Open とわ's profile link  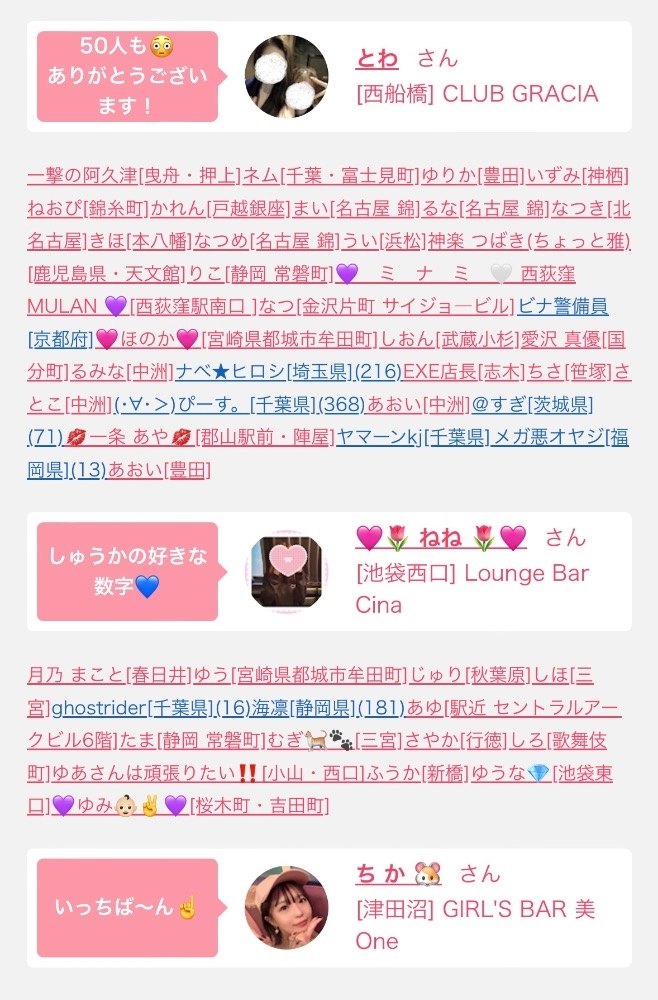377,59
